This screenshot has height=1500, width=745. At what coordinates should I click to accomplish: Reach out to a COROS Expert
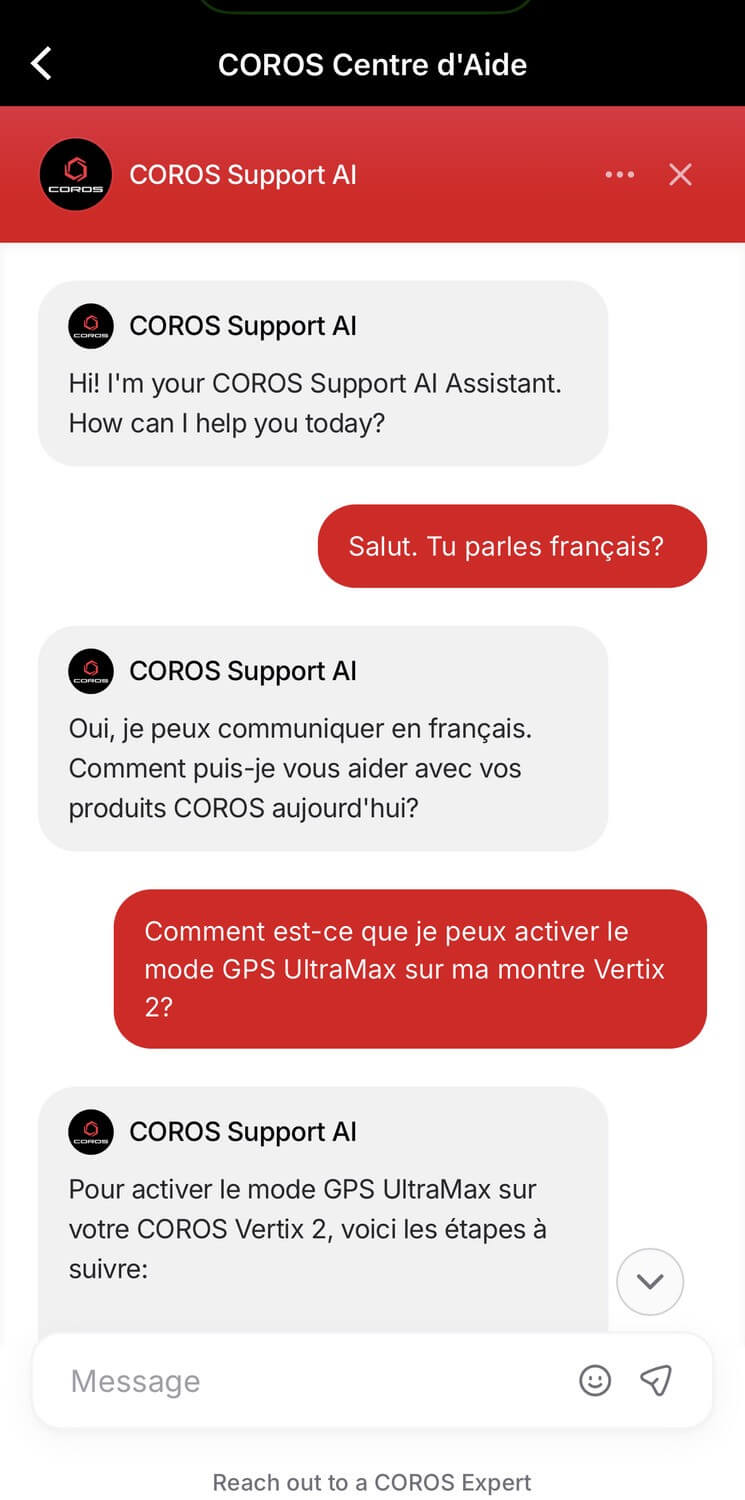coord(372,1482)
